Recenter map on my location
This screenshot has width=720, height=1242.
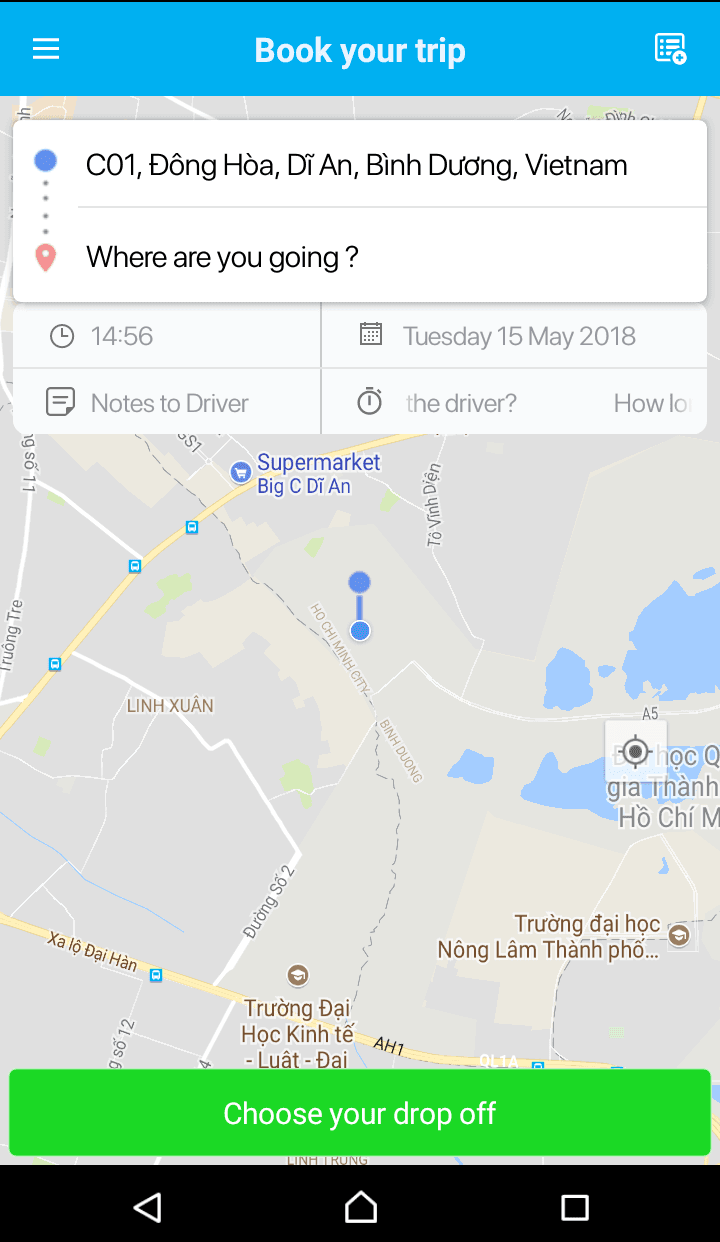(x=635, y=750)
